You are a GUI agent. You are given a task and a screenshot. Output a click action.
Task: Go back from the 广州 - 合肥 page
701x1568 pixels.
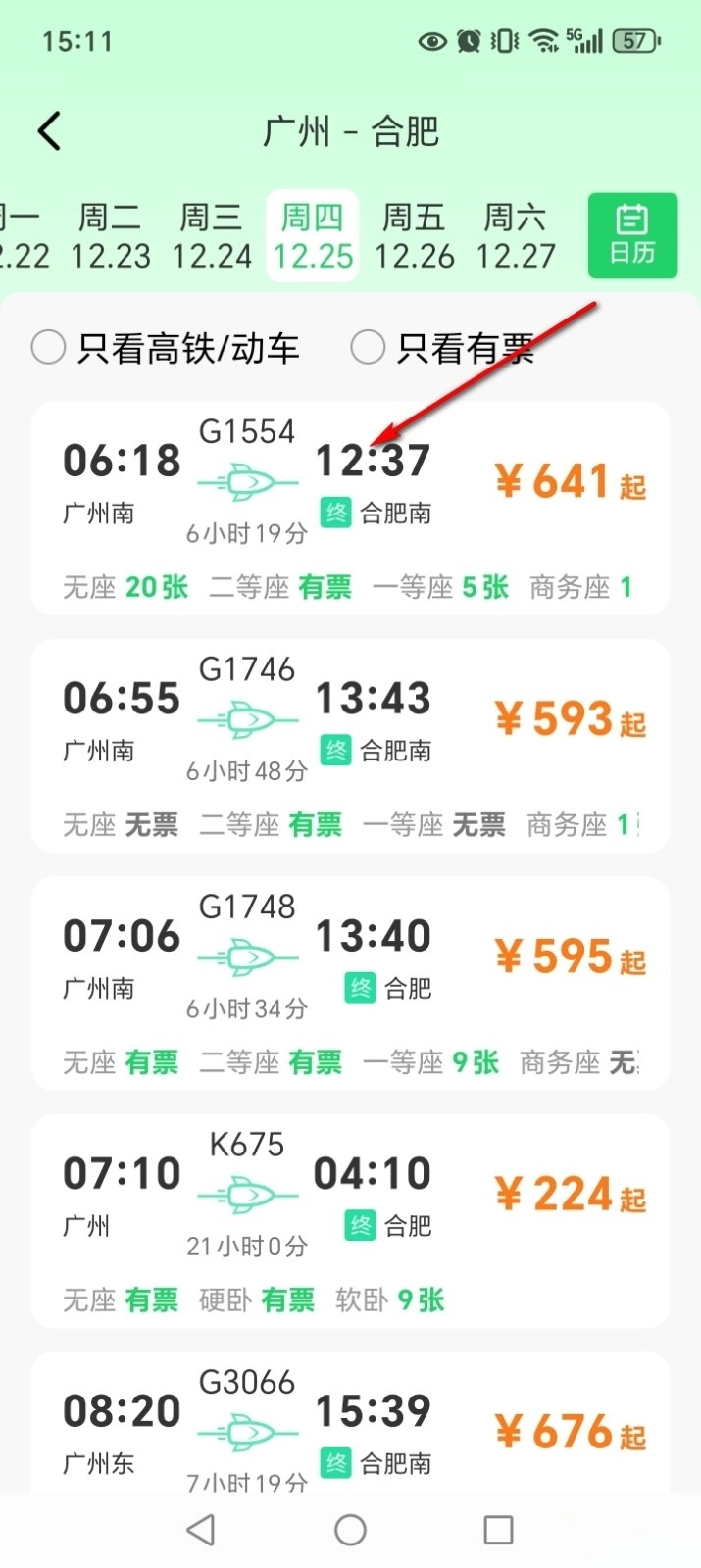point(49,131)
